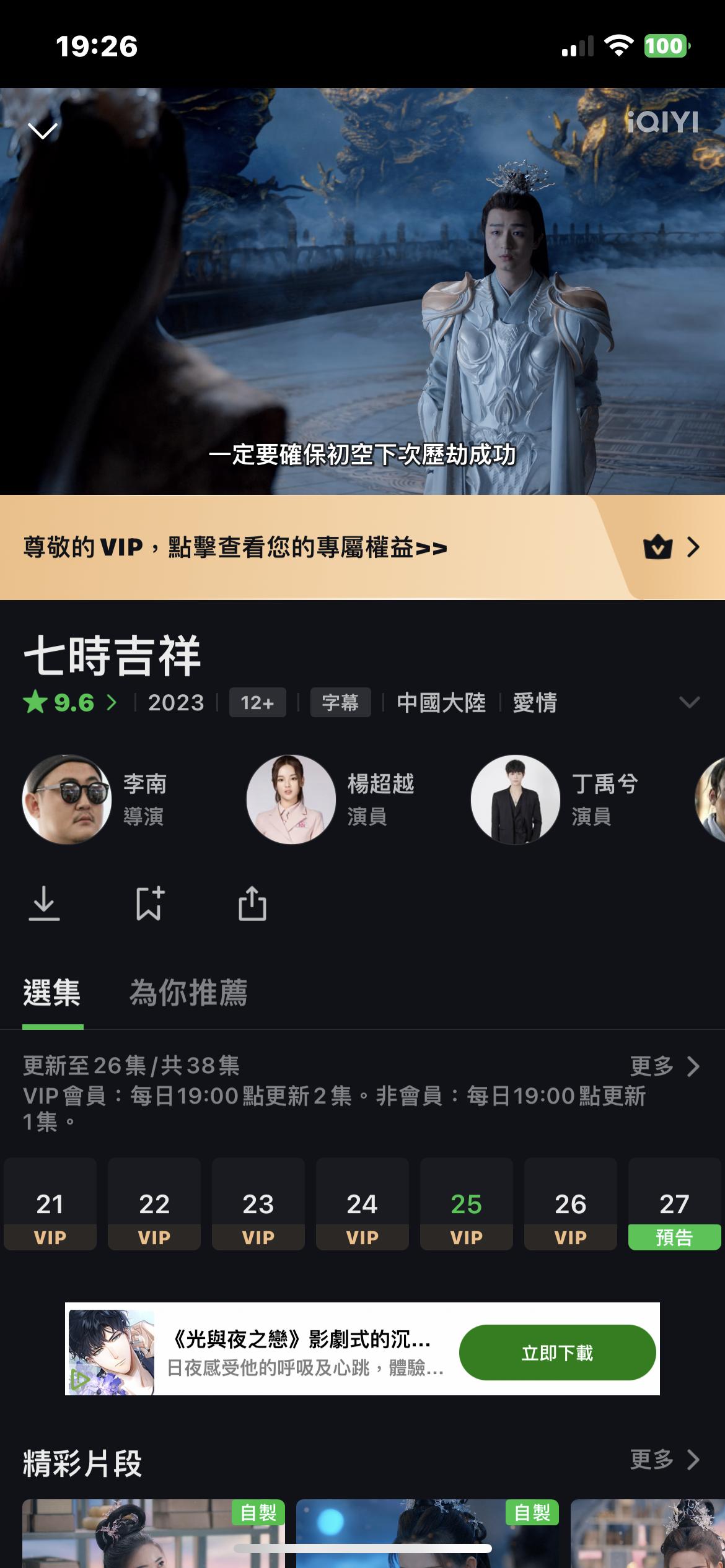Open the VIP exclusive benefits banner
Image resolution: width=725 pixels, height=1568 pixels.
pos(362,547)
